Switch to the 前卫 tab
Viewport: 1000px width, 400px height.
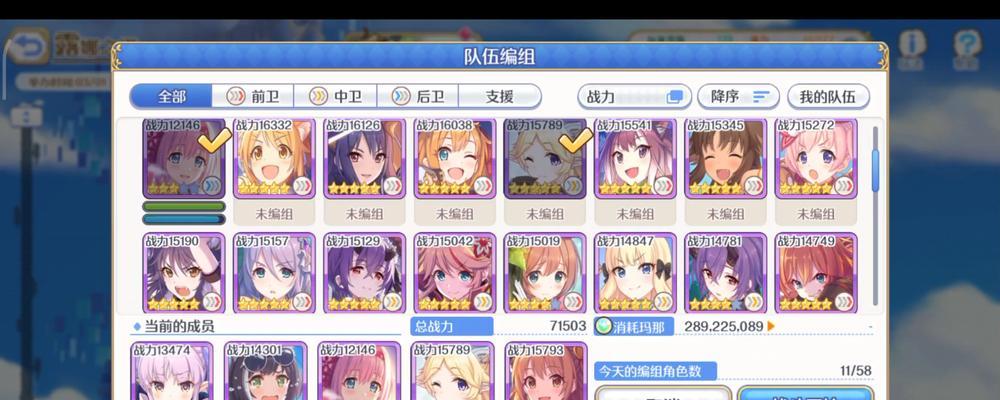coord(253,96)
